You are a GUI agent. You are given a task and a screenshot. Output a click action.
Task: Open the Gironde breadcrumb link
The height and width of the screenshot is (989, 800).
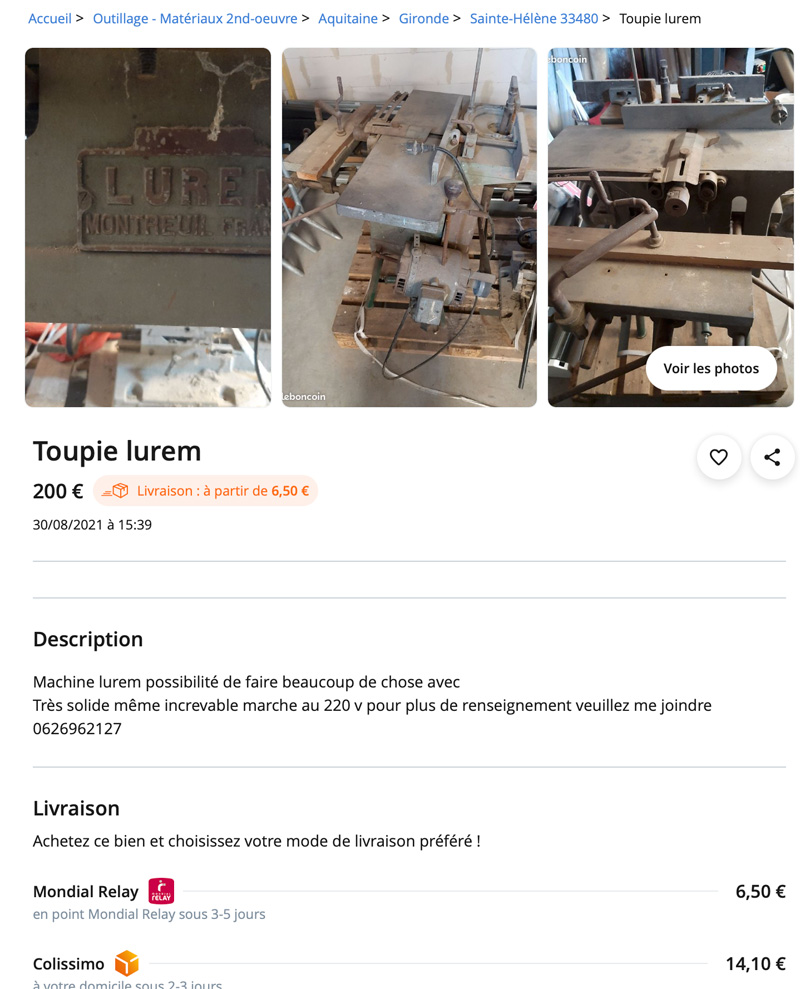pos(424,19)
